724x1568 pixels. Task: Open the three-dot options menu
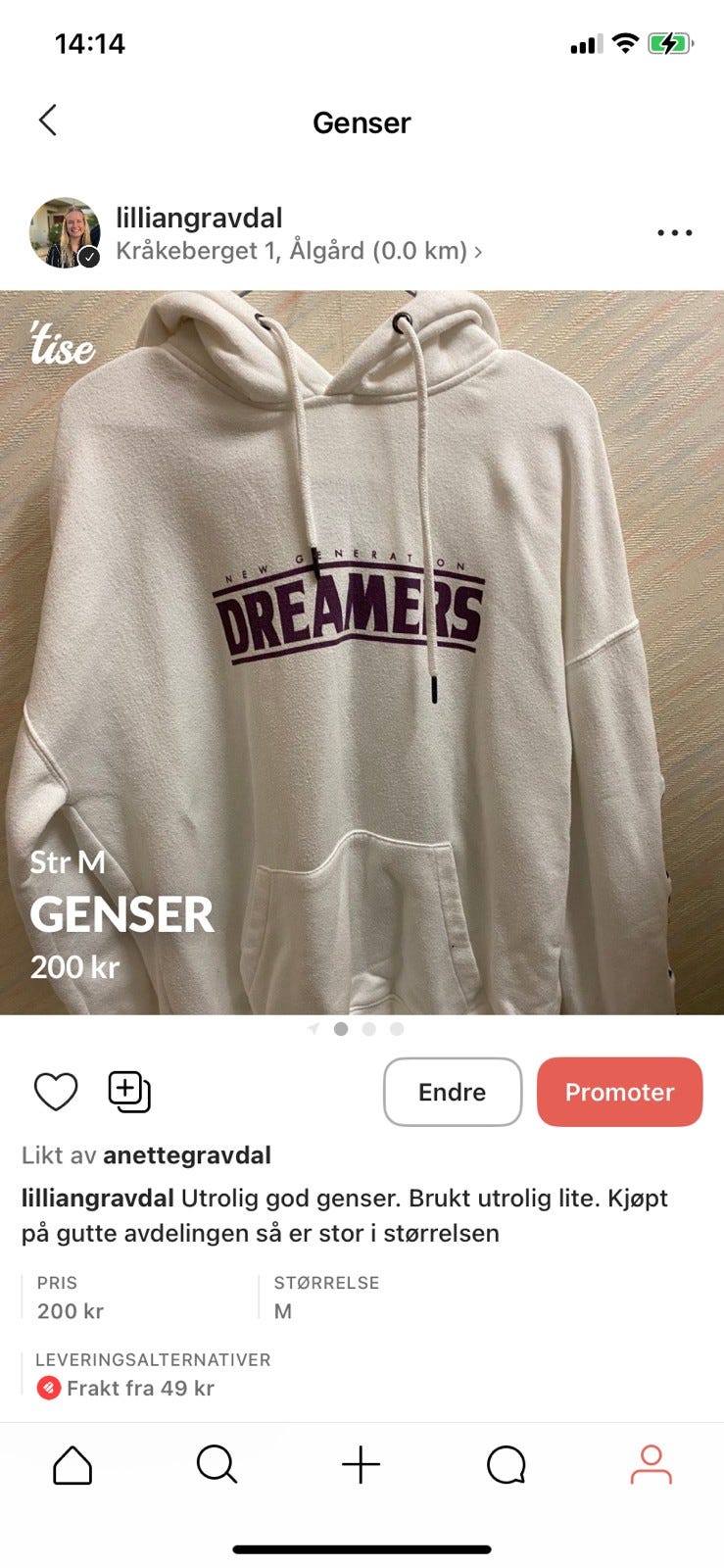click(x=673, y=232)
